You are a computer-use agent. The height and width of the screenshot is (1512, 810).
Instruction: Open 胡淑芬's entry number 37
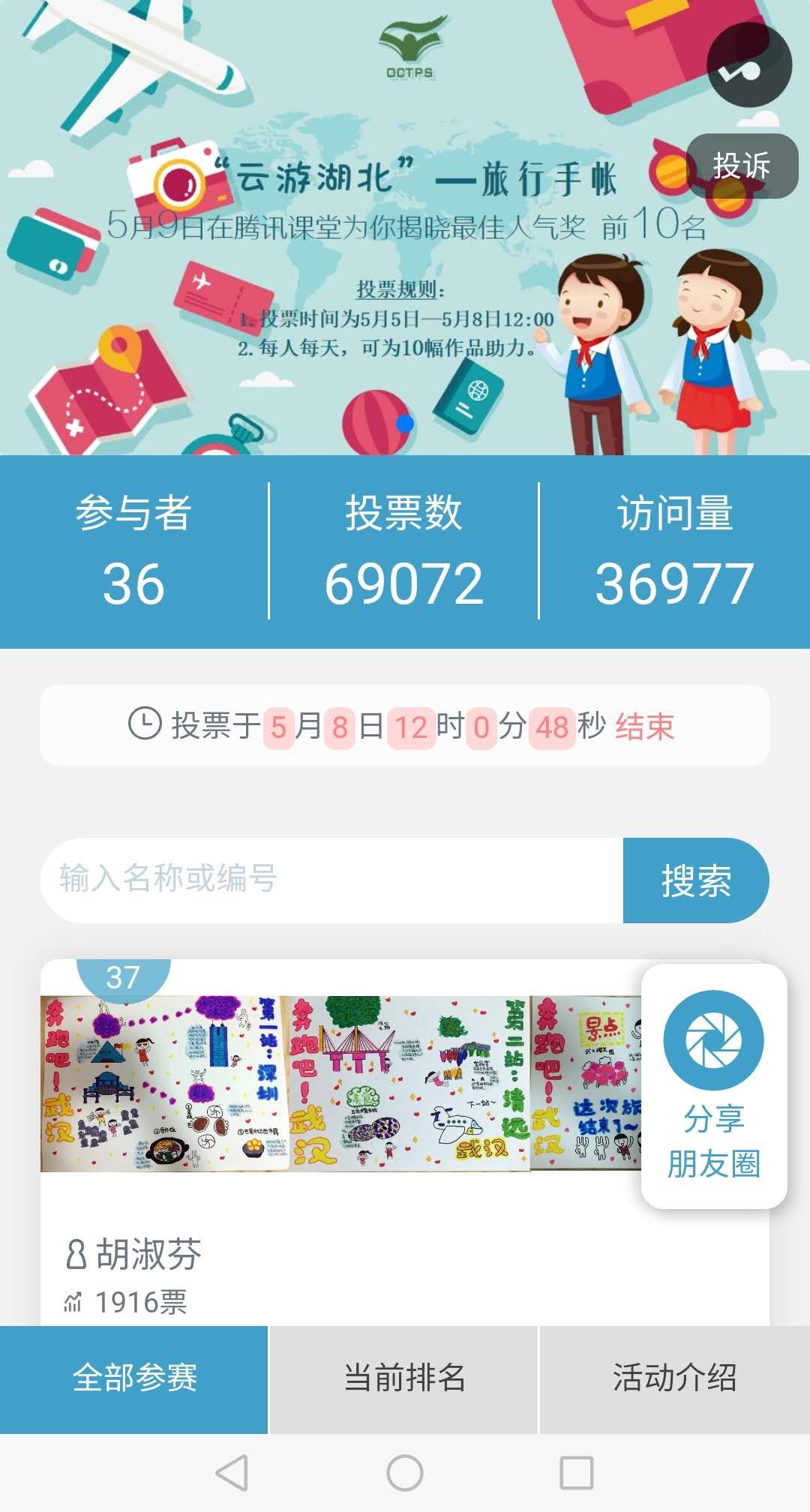coord(341,1083)
